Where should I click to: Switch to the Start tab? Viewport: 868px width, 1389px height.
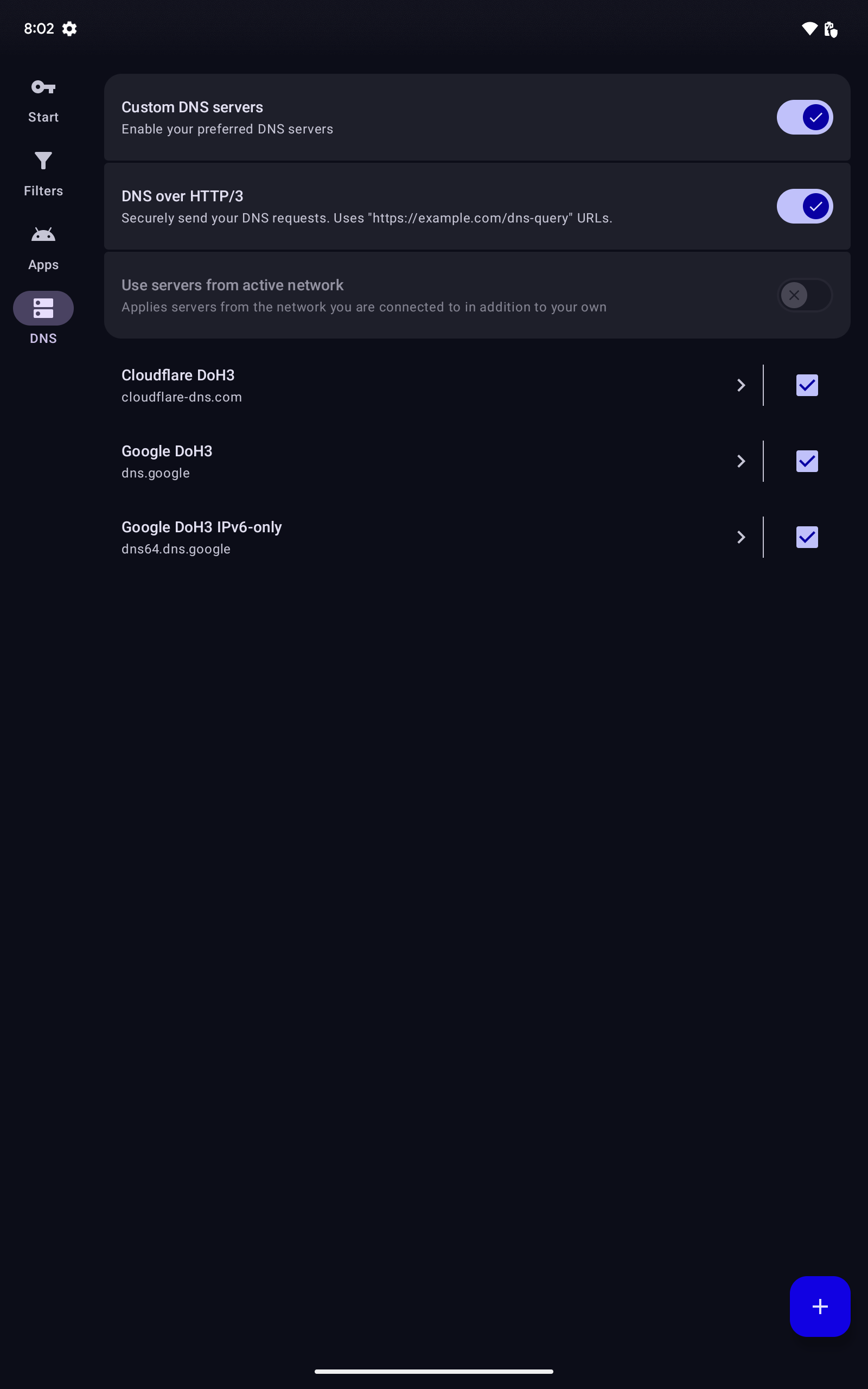click(43, 100)
